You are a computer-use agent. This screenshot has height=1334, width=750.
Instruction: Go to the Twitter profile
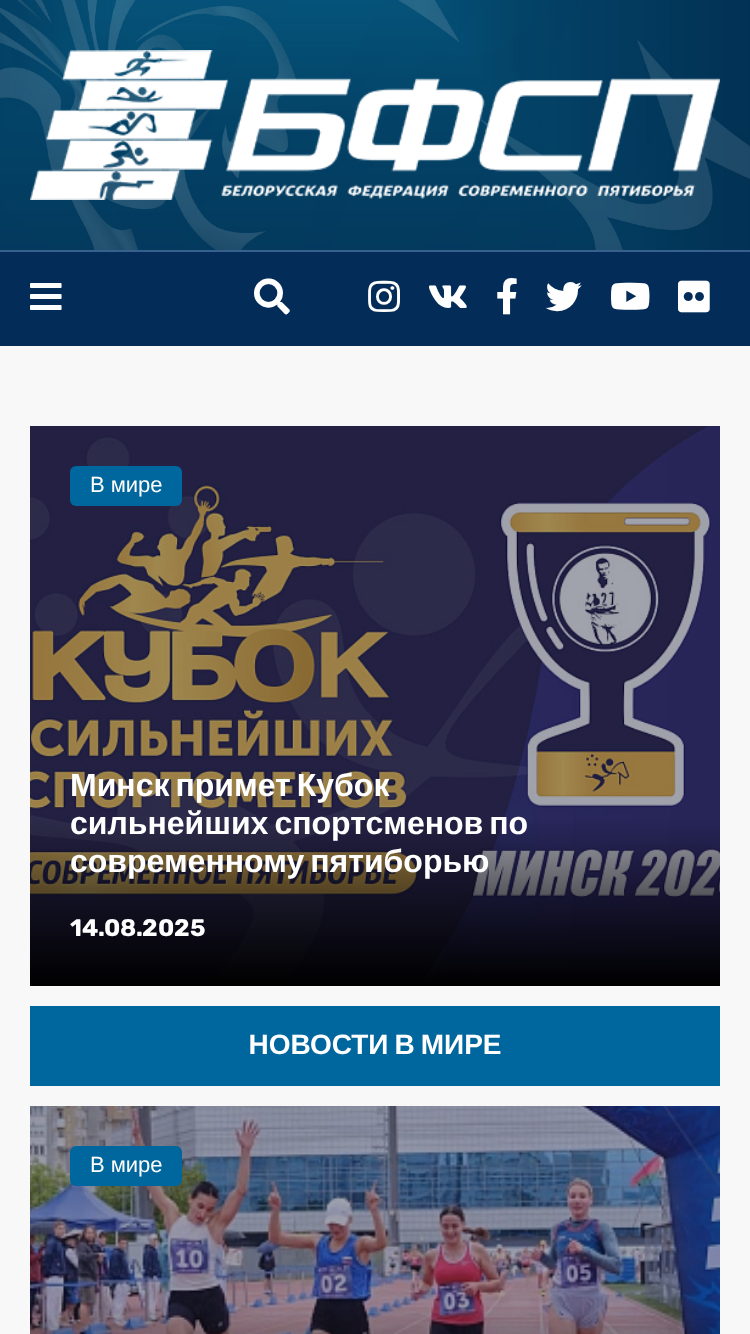[564, 297]
